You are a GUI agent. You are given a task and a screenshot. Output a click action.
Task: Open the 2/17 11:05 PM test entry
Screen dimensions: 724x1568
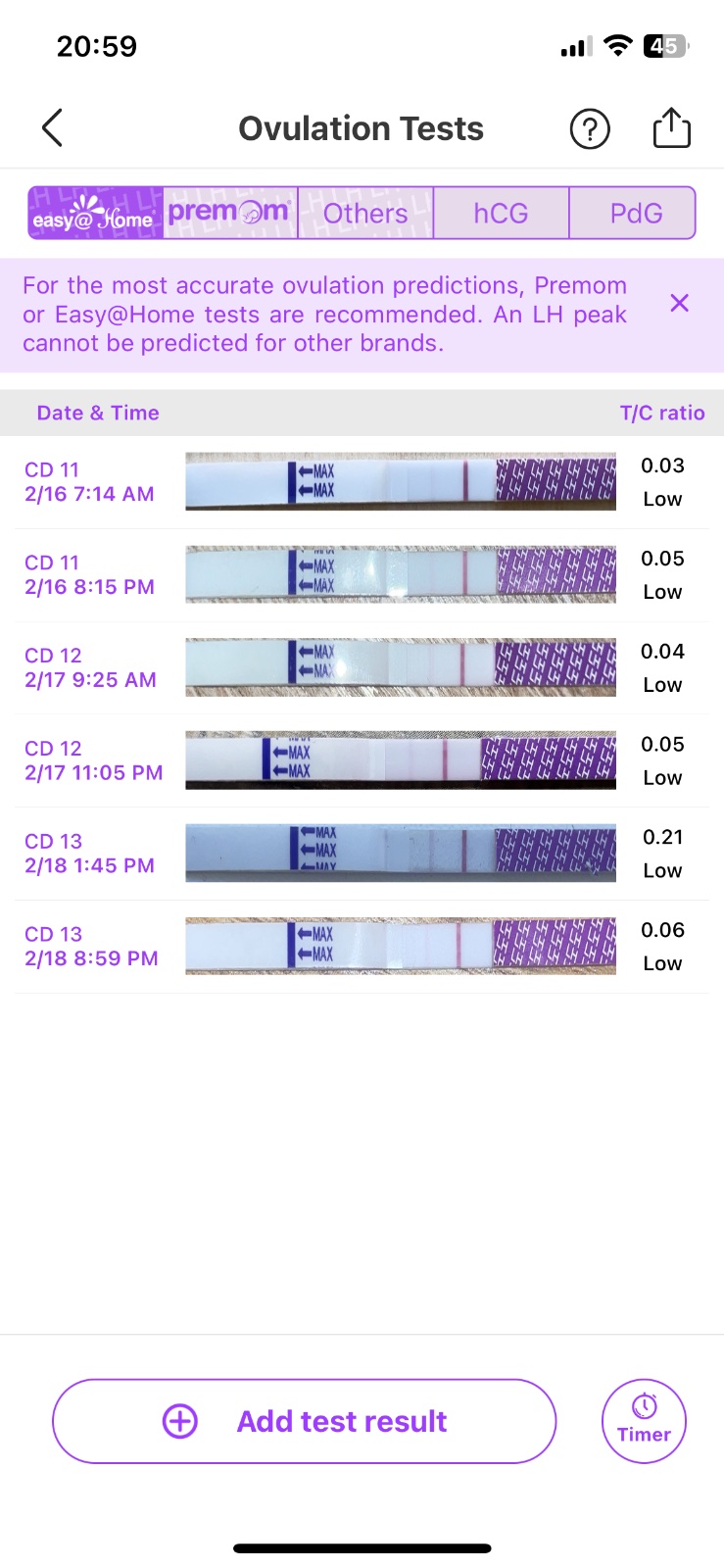[x=362, y=760]
